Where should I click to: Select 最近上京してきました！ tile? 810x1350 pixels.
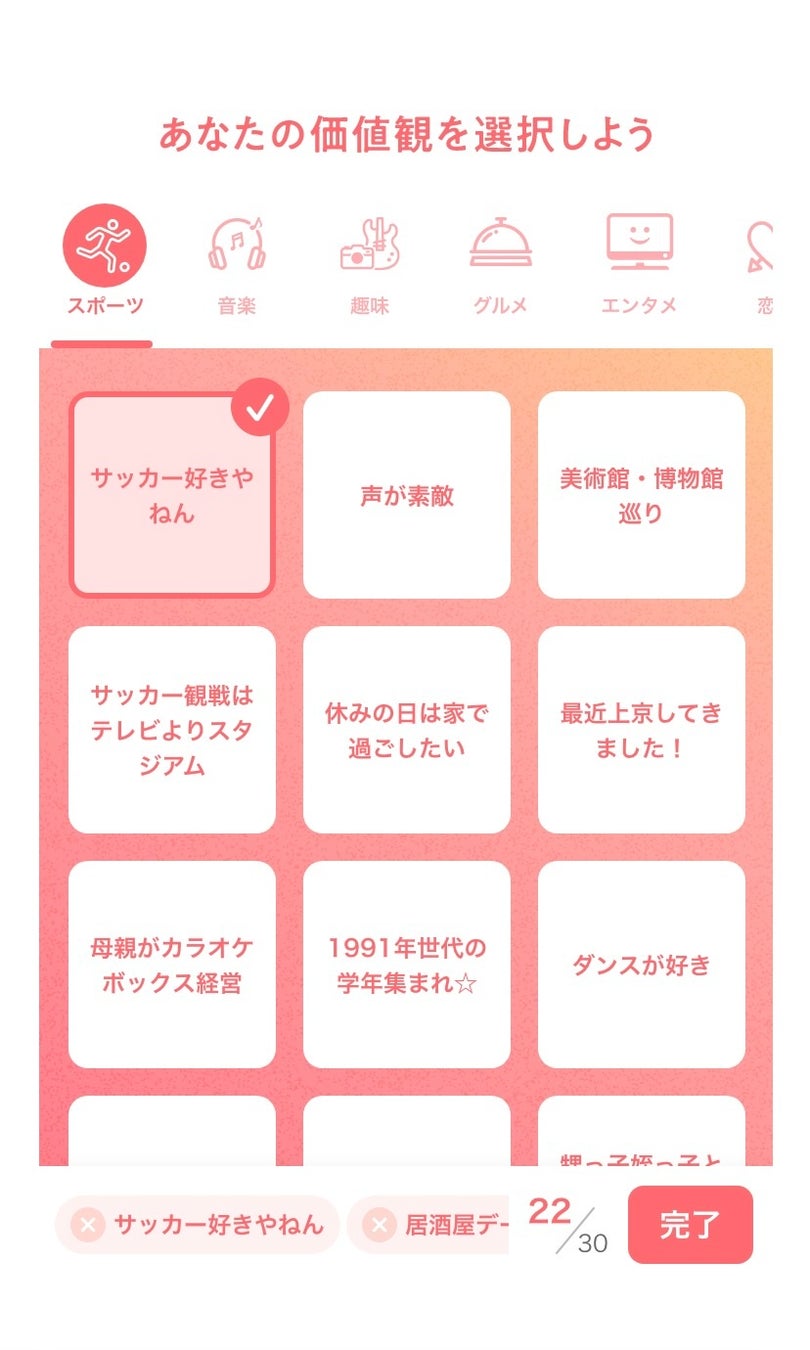click(x=641, y=730)
